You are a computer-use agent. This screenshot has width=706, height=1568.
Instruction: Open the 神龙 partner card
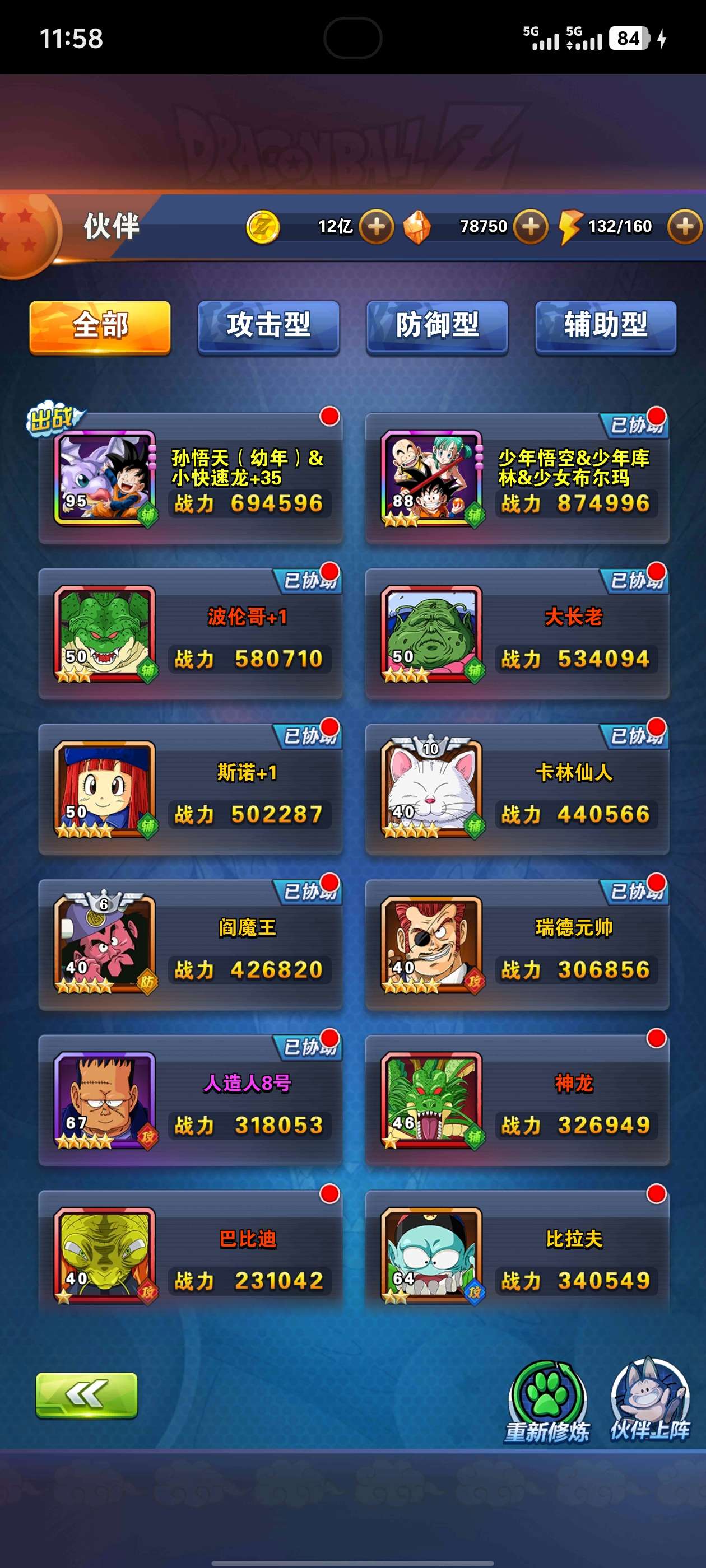click(x=517, y=1100)
